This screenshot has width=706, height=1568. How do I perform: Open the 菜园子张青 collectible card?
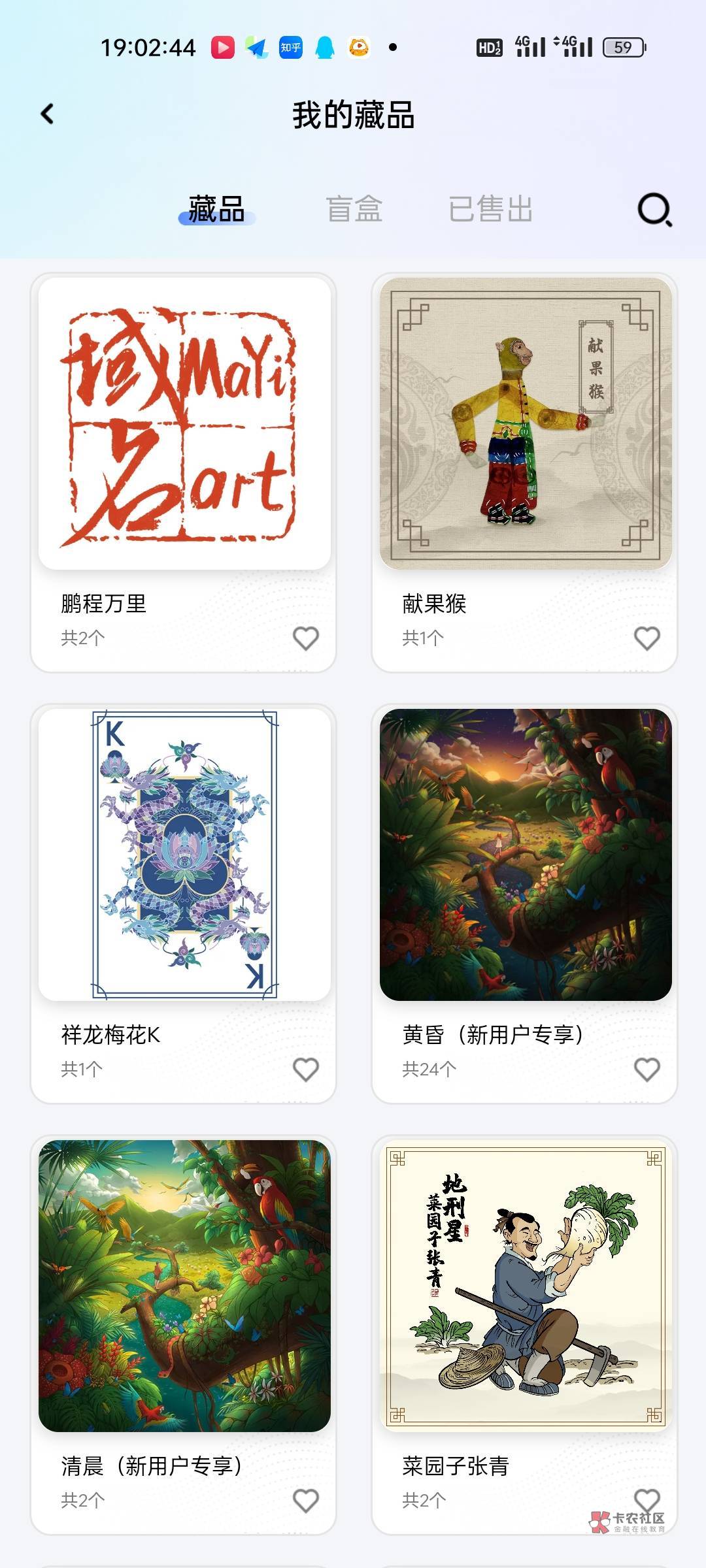(x=526, y=1287)
